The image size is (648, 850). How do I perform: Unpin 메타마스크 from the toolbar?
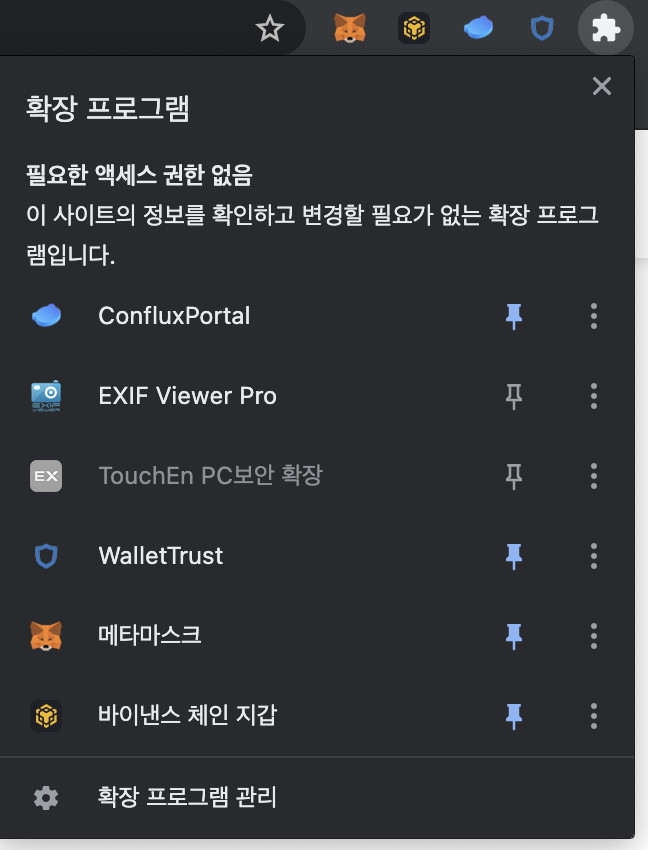pos(514,636)
